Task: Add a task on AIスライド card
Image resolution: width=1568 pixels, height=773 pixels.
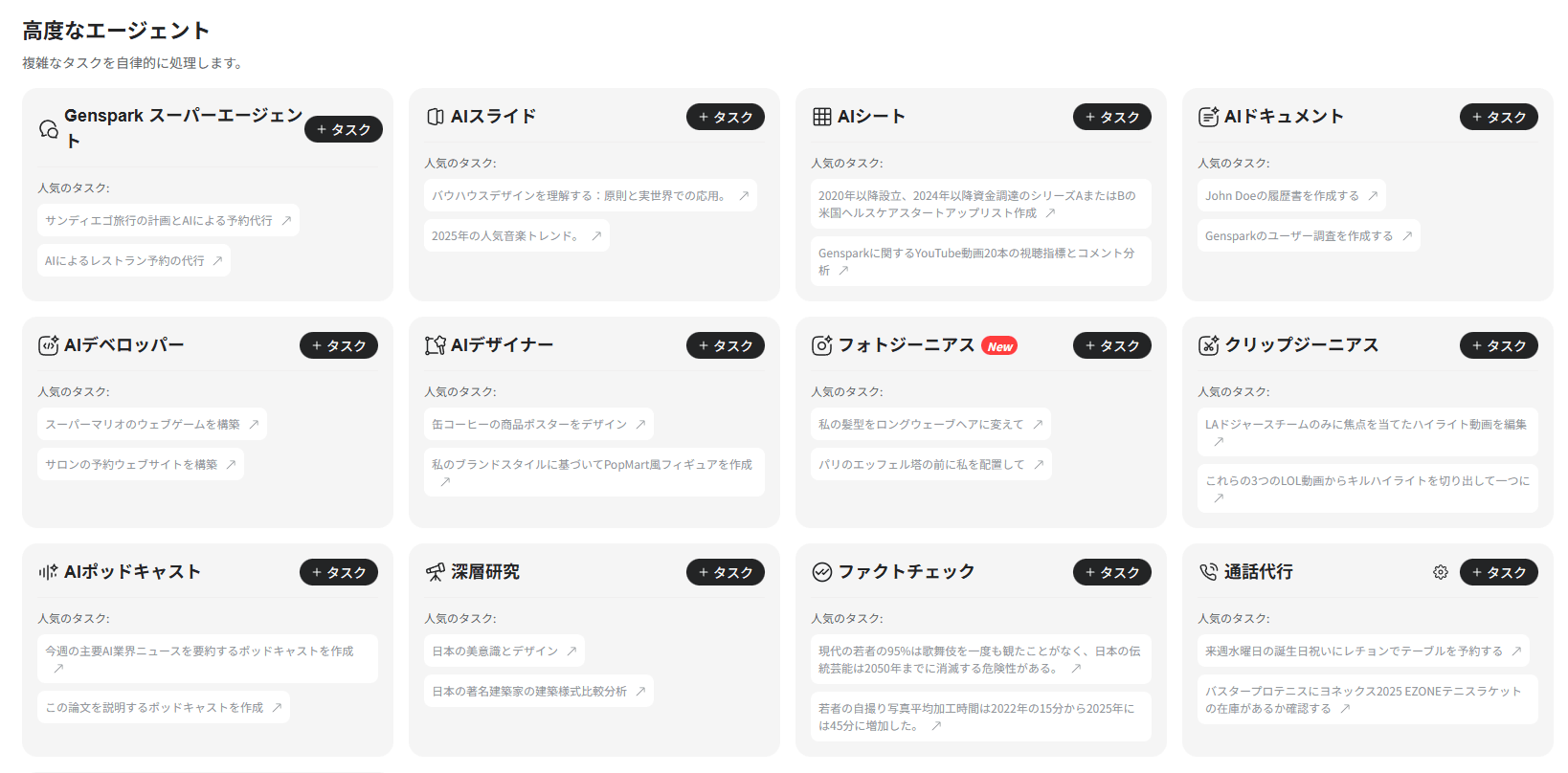Action: coord(725,117)
